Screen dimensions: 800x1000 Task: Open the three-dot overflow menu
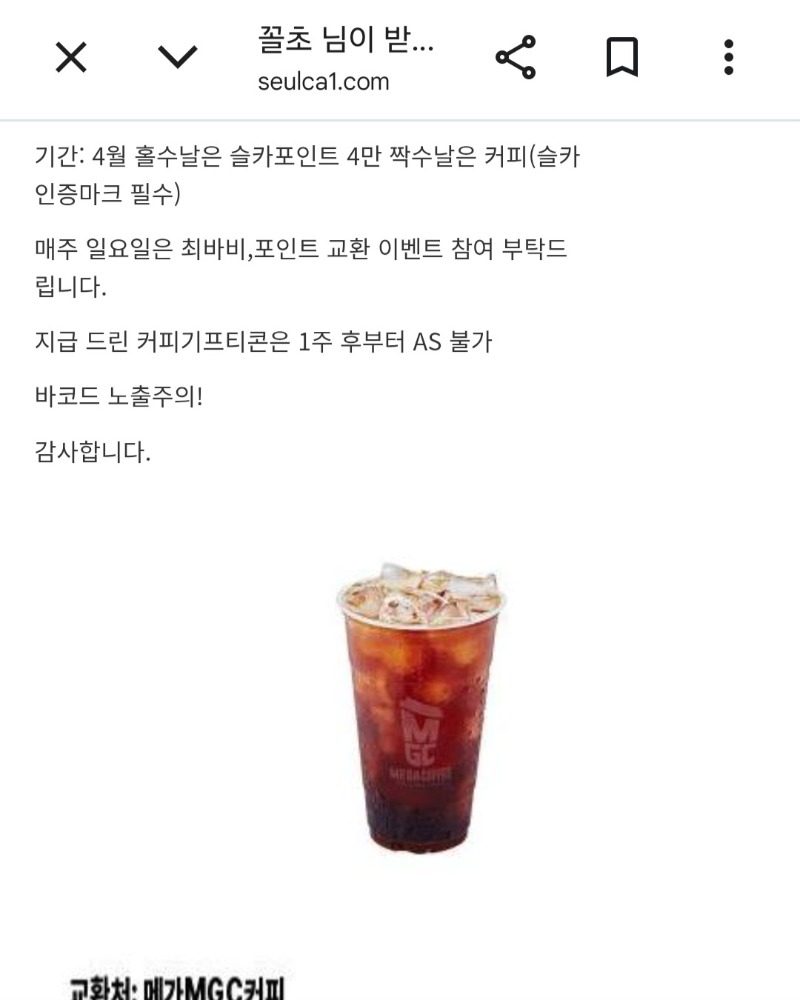[729, 58]
